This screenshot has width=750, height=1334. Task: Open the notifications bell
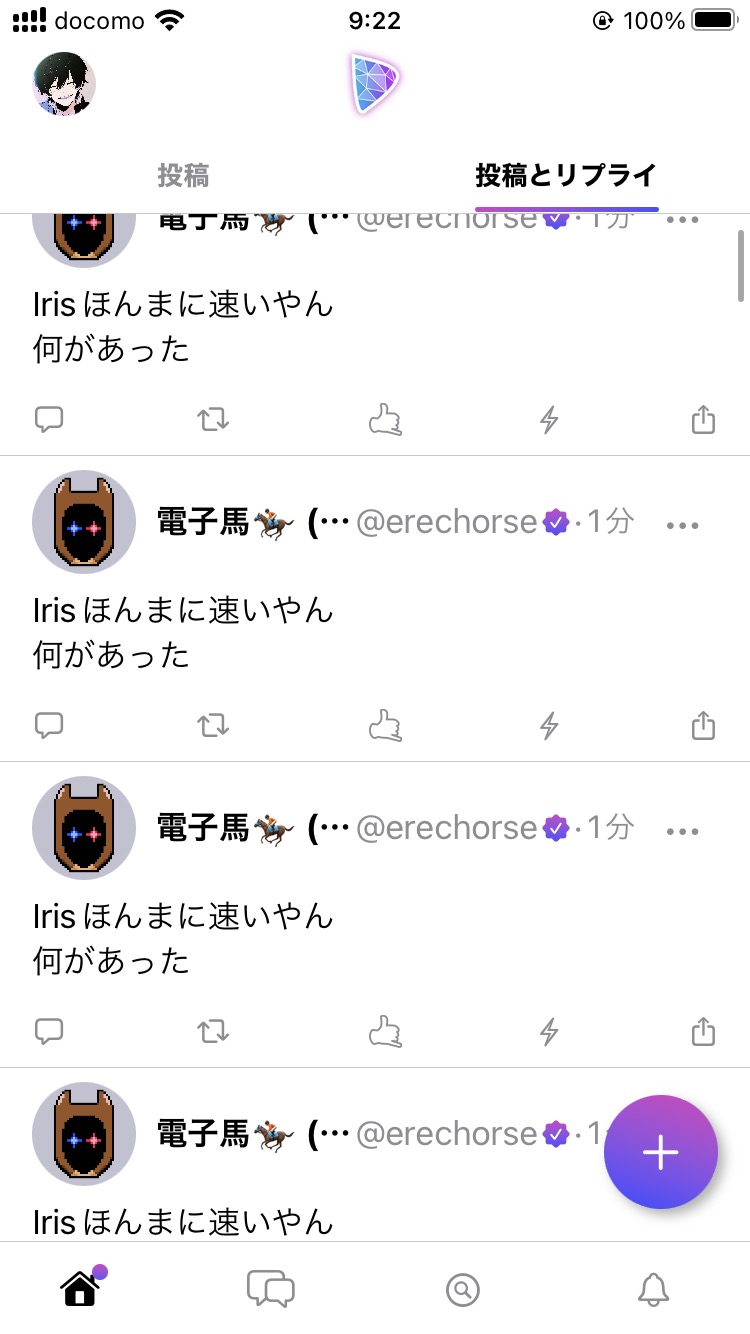tap(653, 1290)
